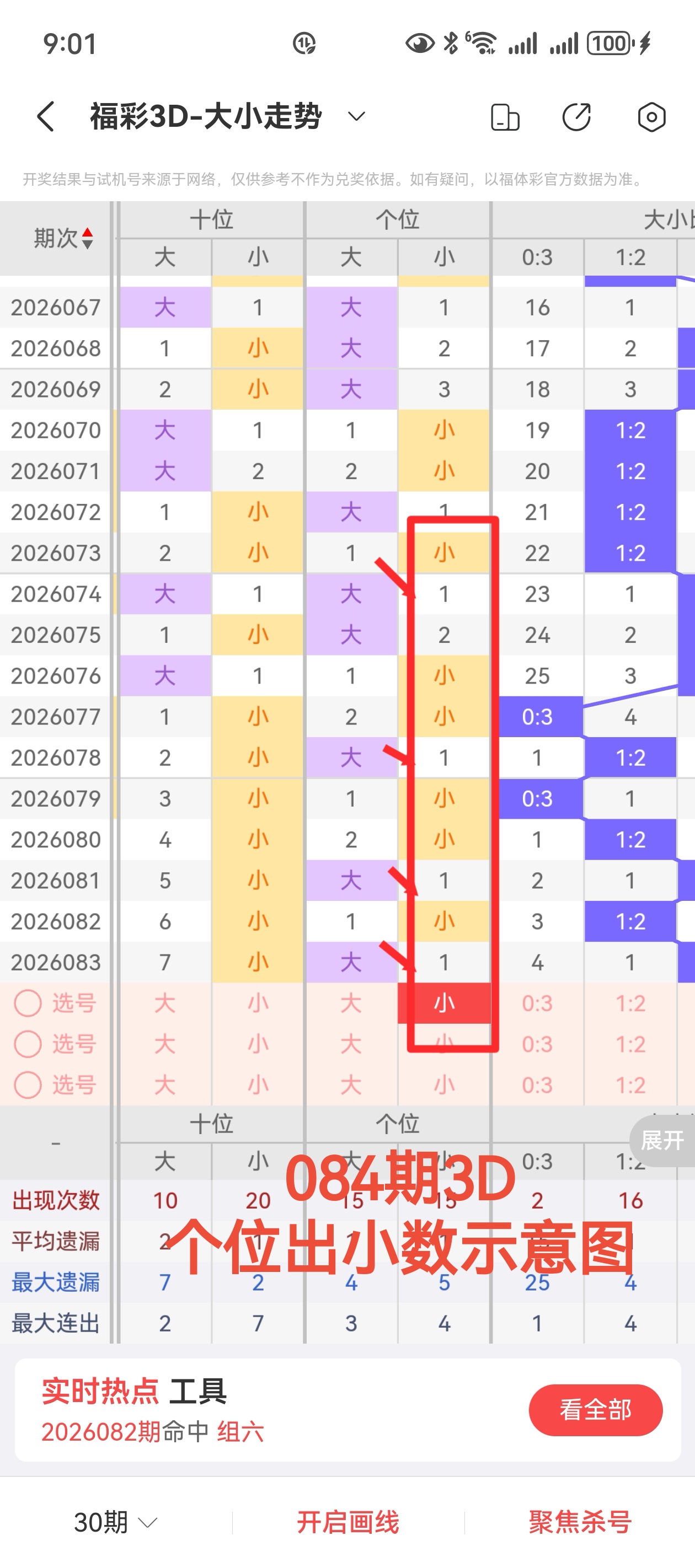Image resolution: width=695 pixels, height=1568 pixels.
Task: Open the dropdown next to 福彩3D-大小走势 title
Action: pos(356,116)
